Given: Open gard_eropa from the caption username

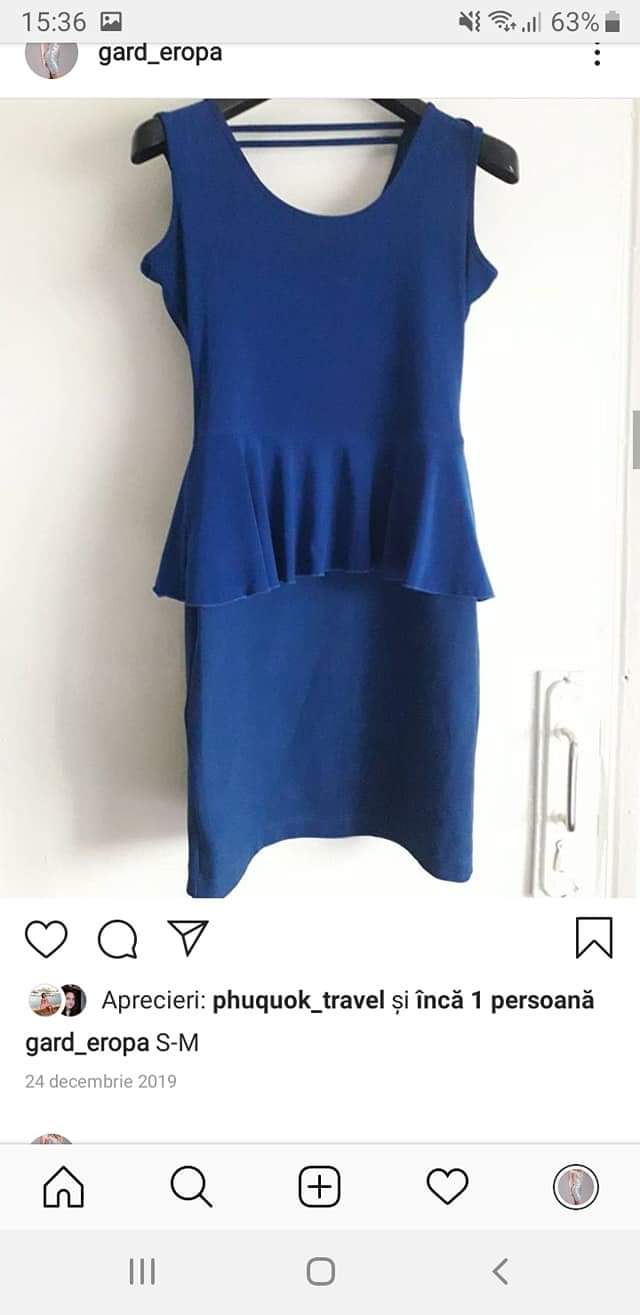Looking at the screenshot, I should click(87, 1043).
